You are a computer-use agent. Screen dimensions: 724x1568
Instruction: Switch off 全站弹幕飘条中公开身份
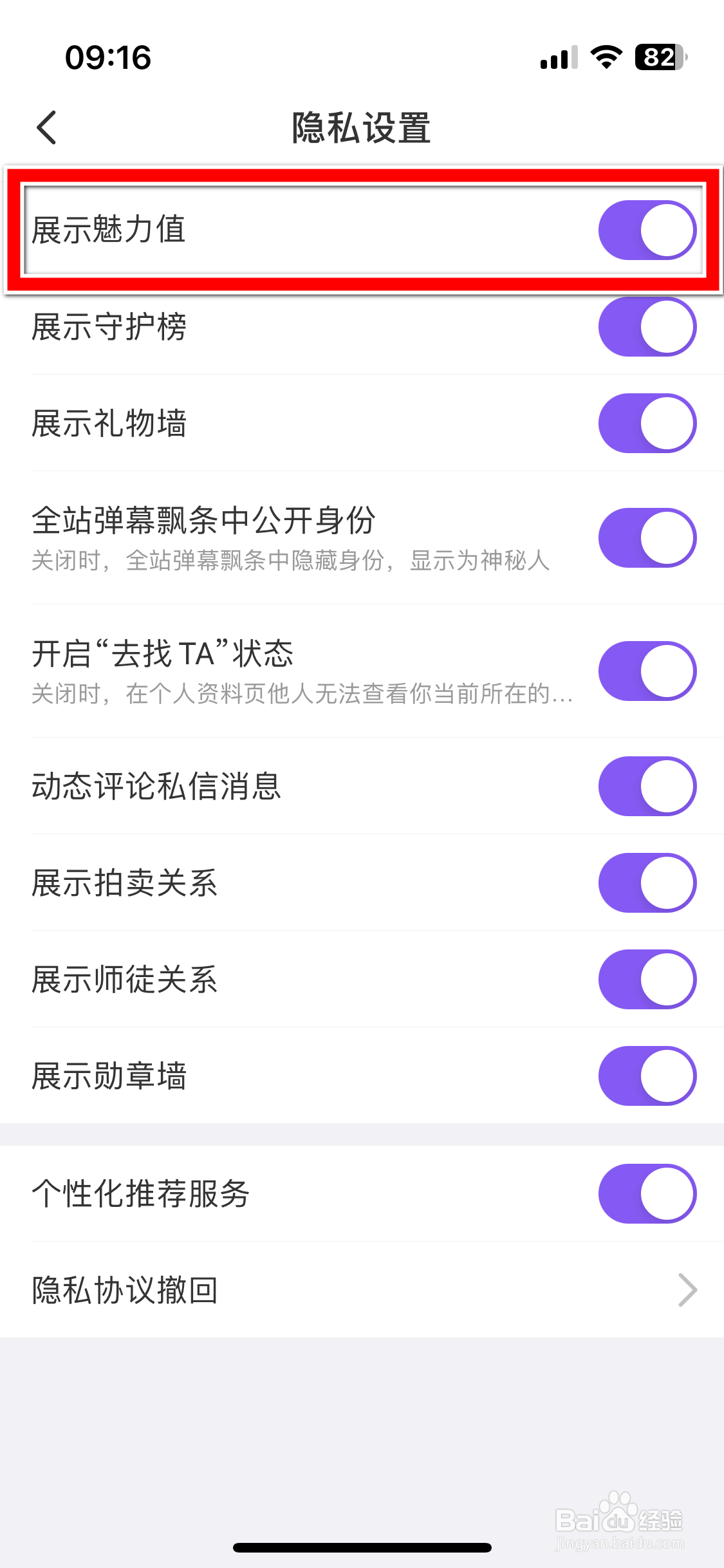point(647,538)
